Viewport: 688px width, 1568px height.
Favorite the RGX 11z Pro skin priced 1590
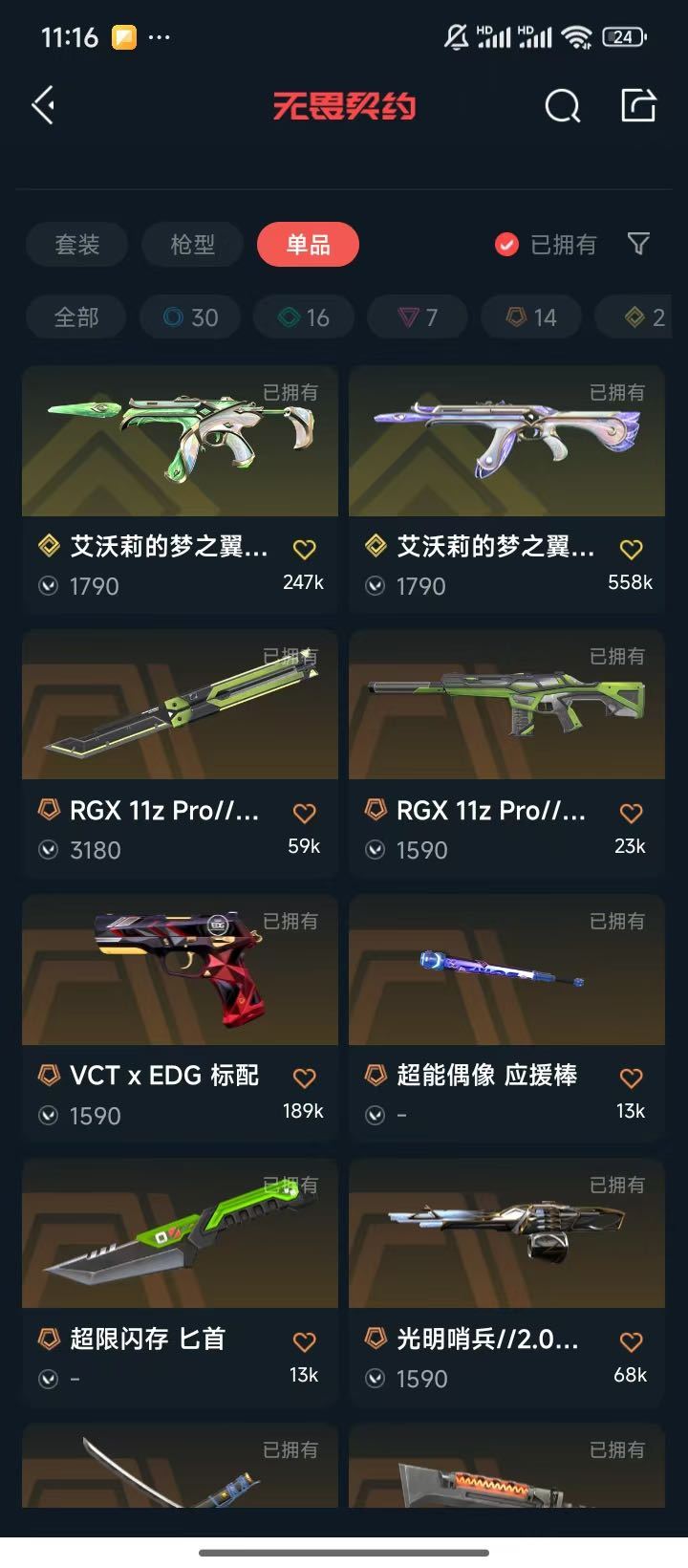click(x=631, y=814)
